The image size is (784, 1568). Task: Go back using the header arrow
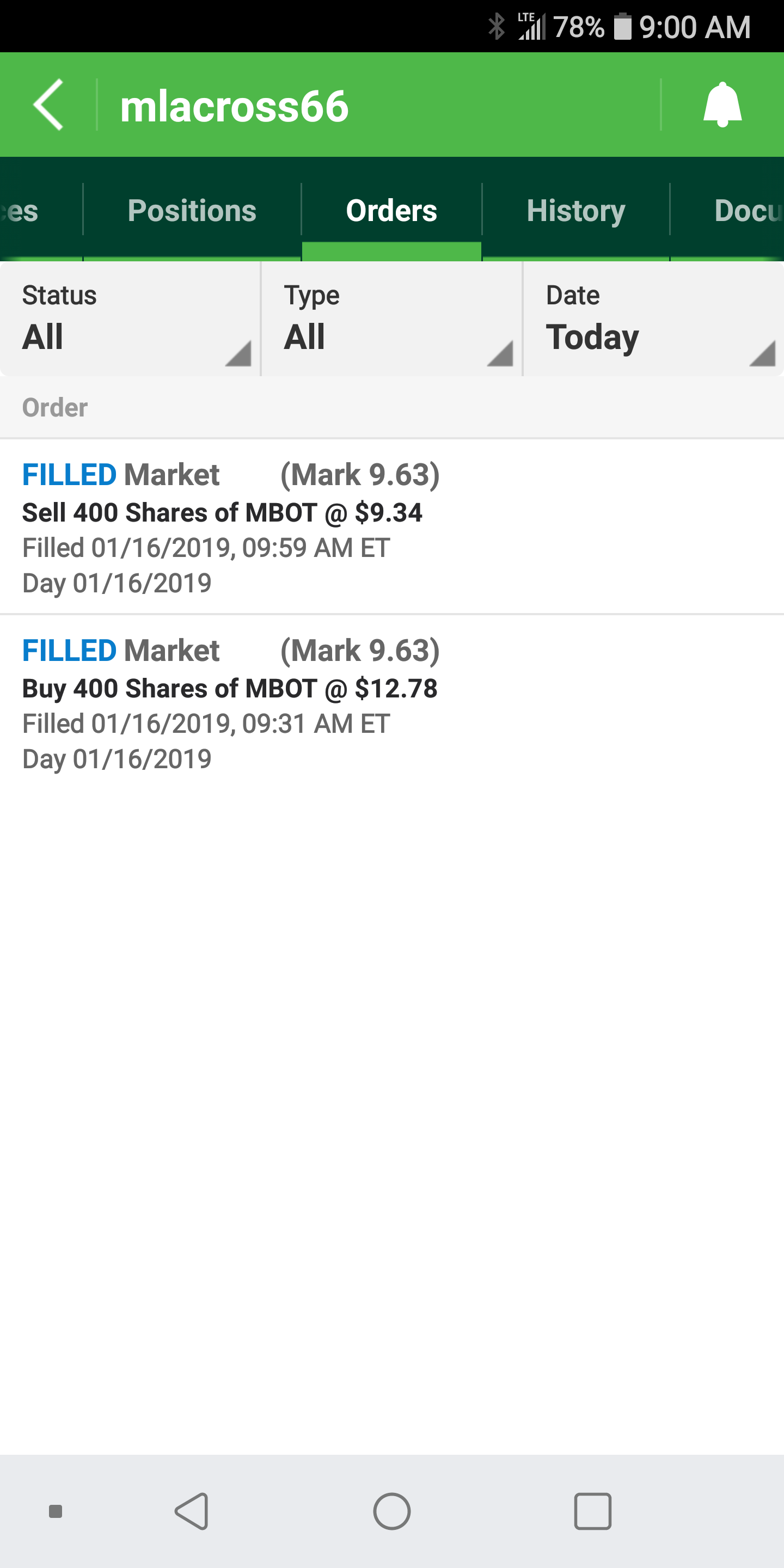[48, 105]
